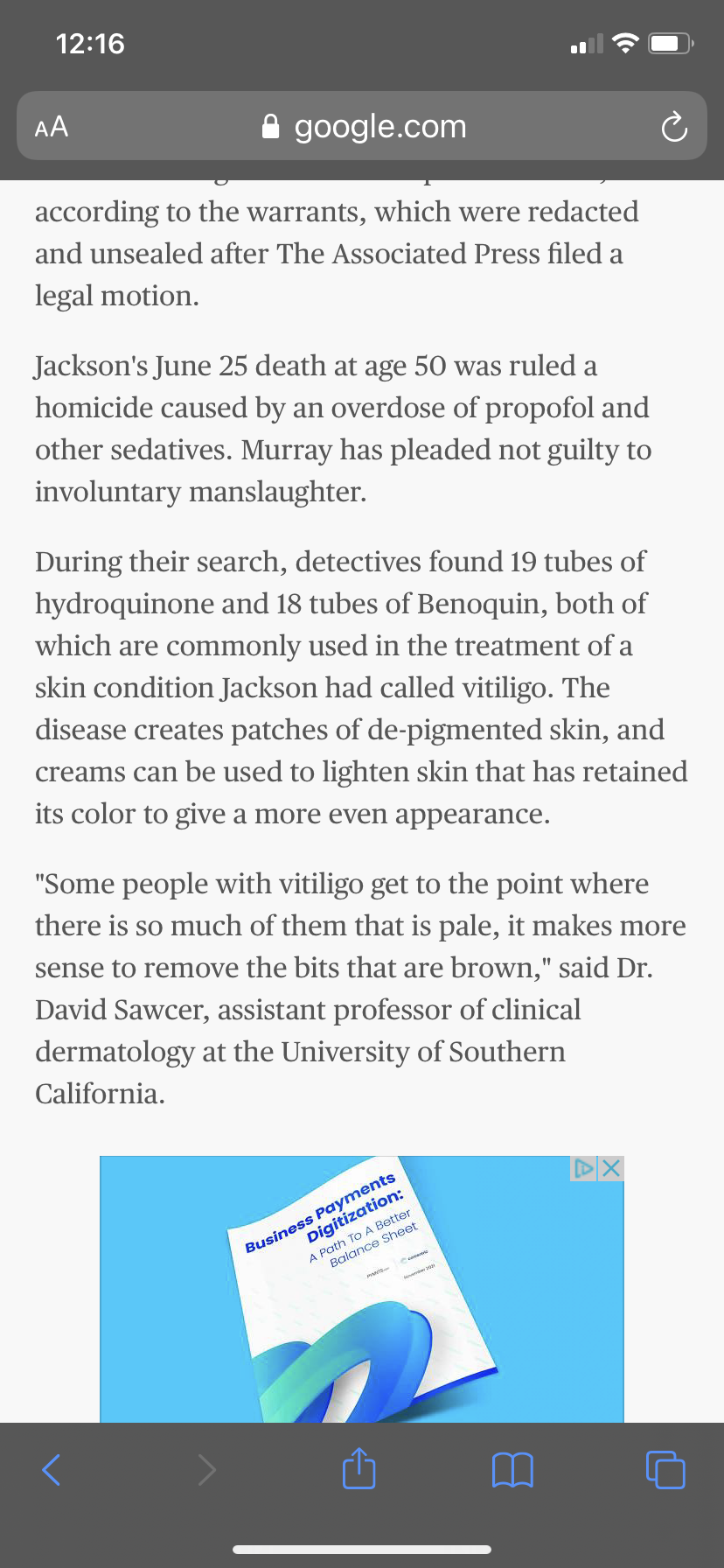Close the Business Payments ad

pos(612,1168)
